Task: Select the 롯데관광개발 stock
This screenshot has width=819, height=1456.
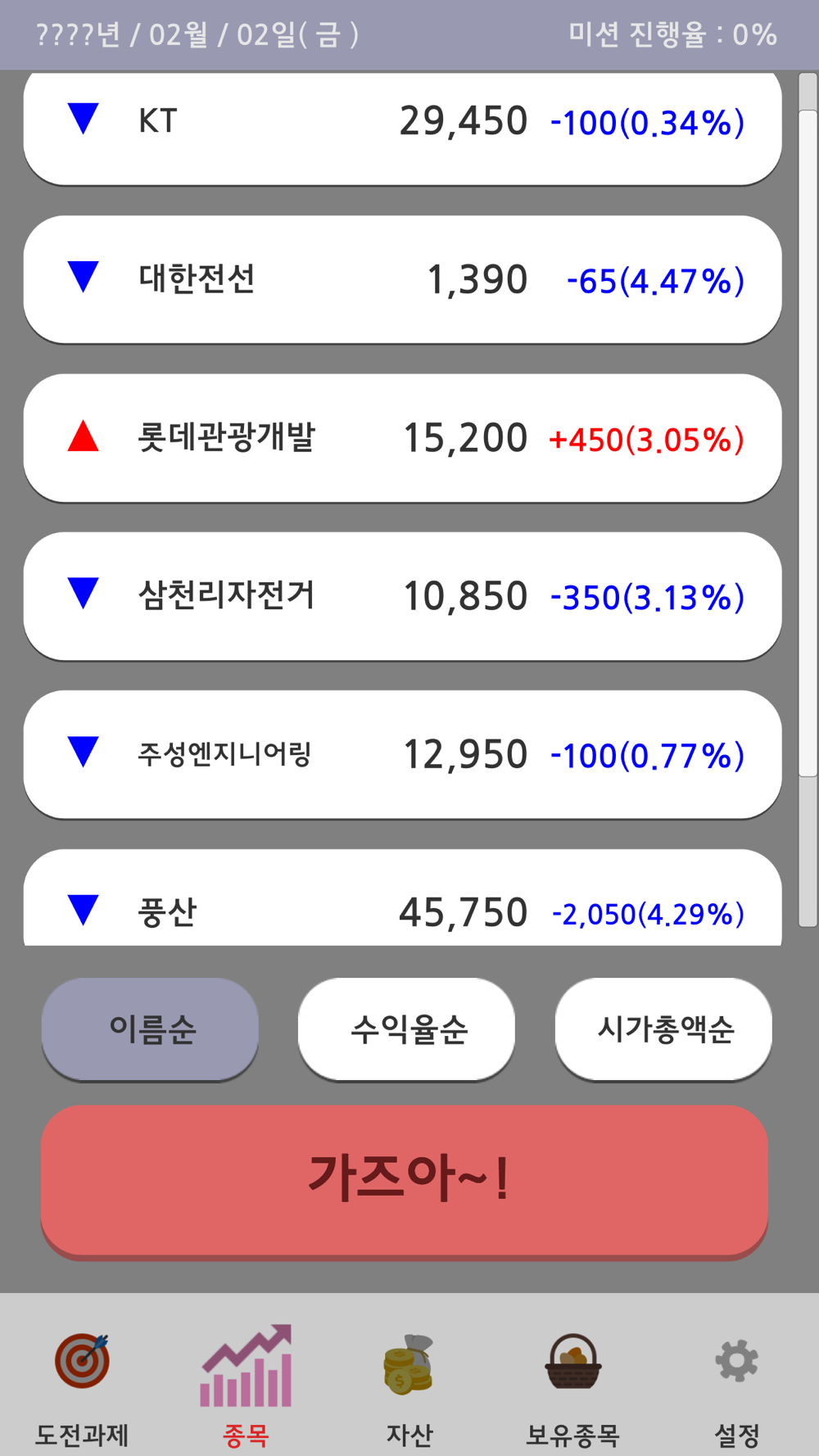Action: (402, 437)
